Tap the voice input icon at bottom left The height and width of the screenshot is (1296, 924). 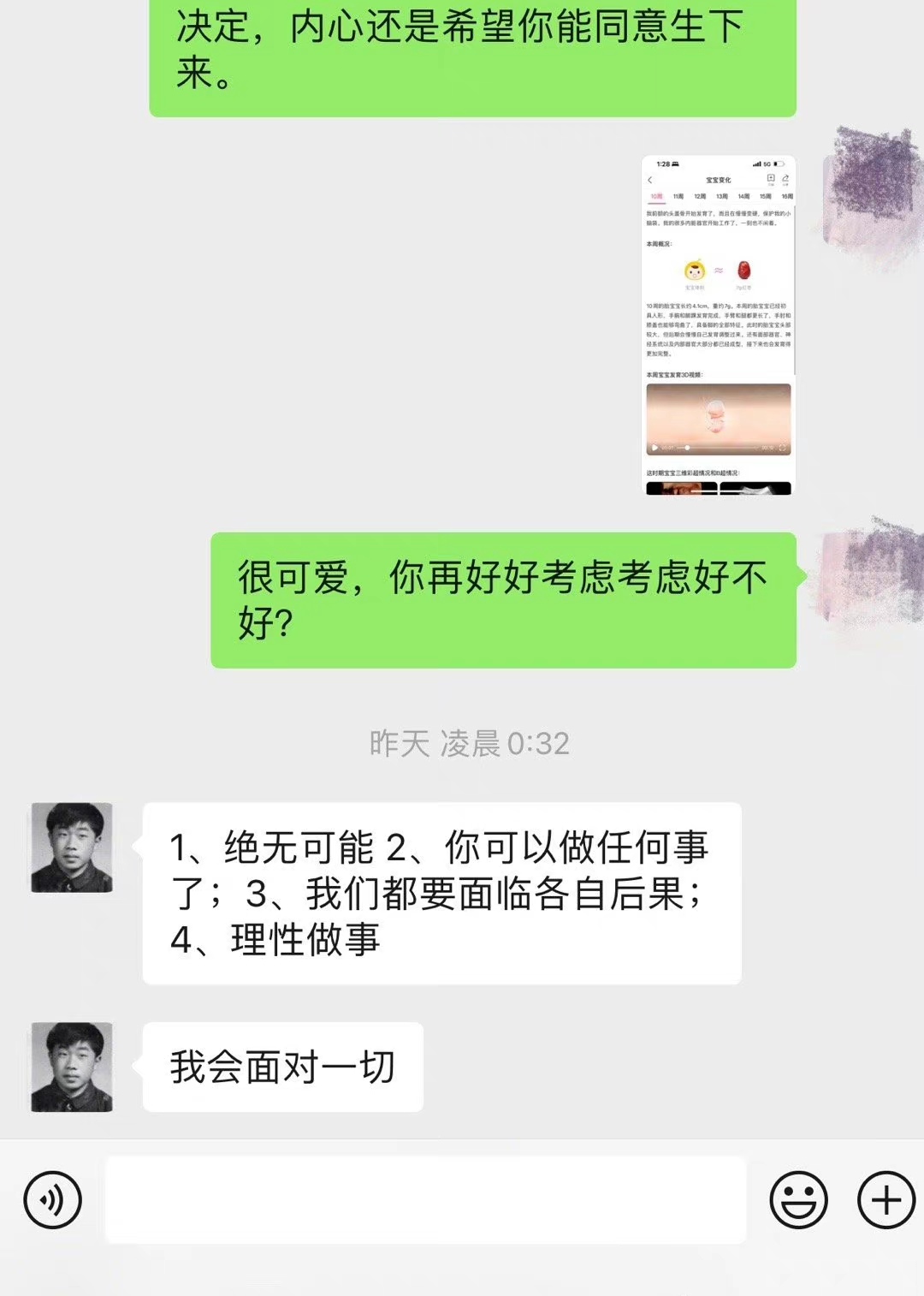51,1198
